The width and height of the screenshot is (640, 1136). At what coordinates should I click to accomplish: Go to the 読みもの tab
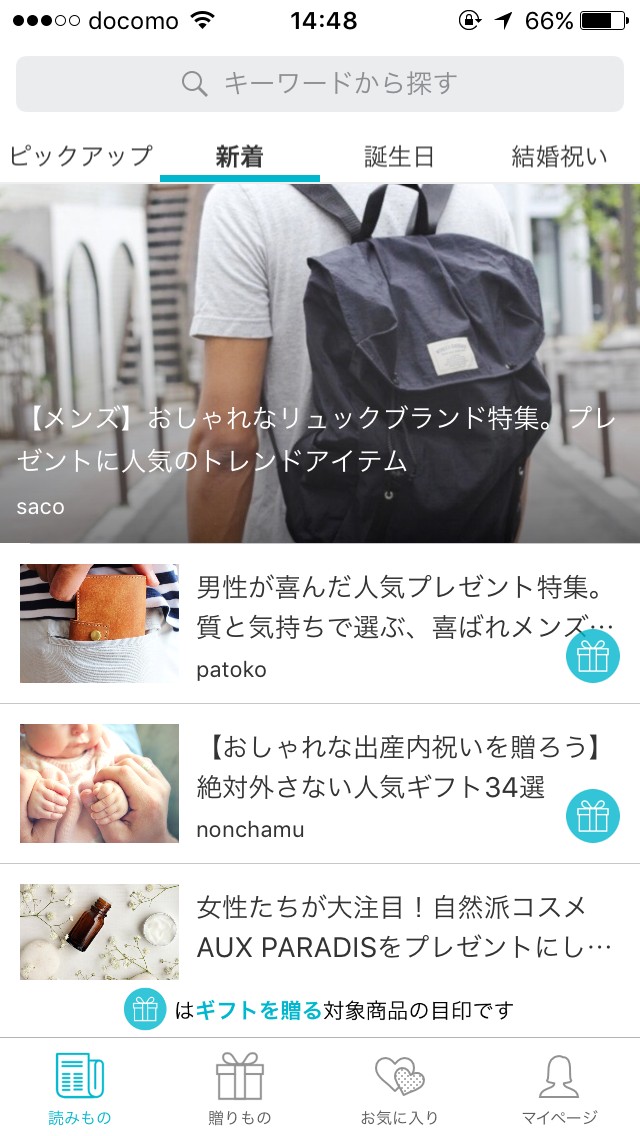(x=80, y=1088)
